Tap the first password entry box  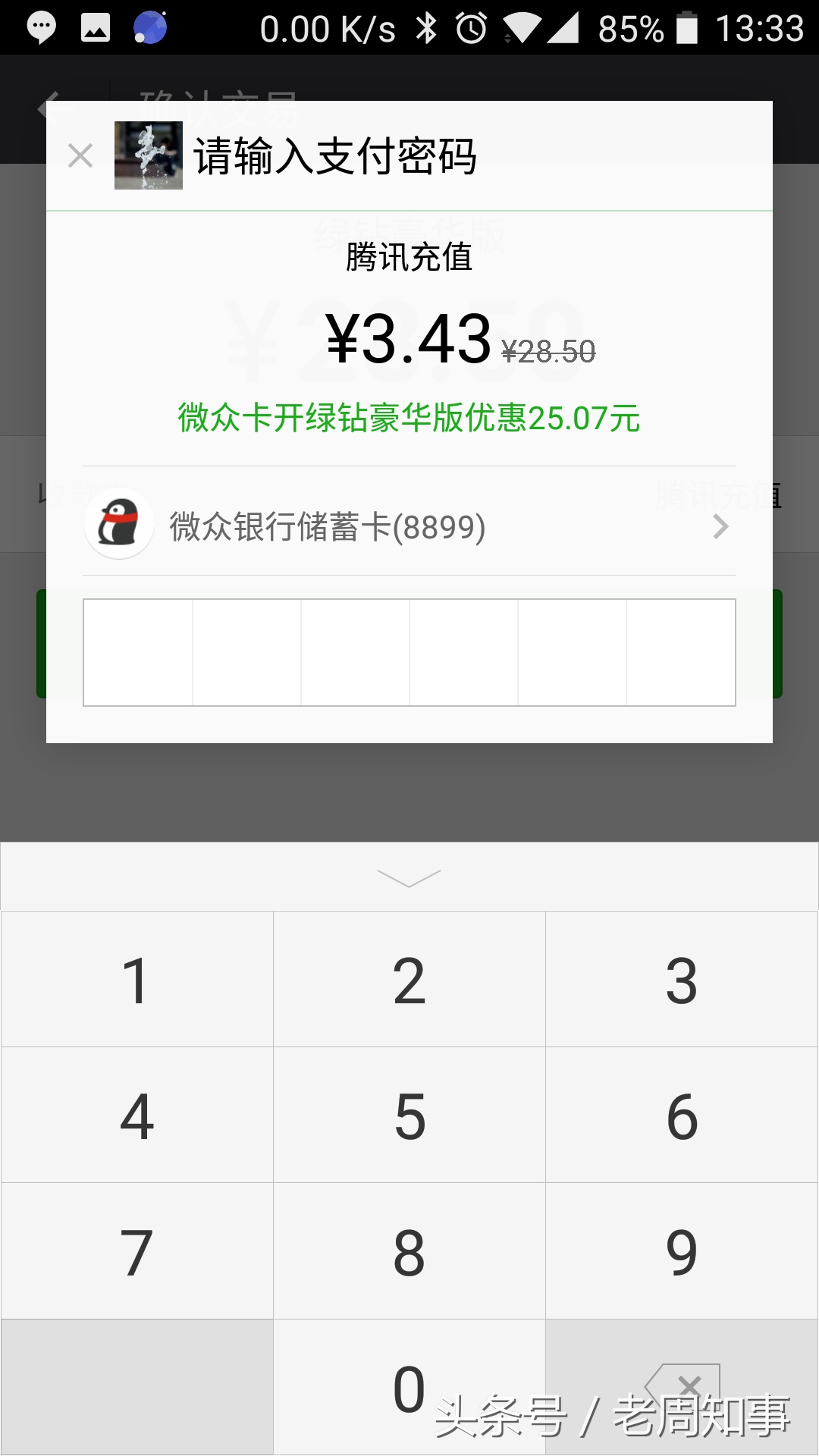[139, 652]
